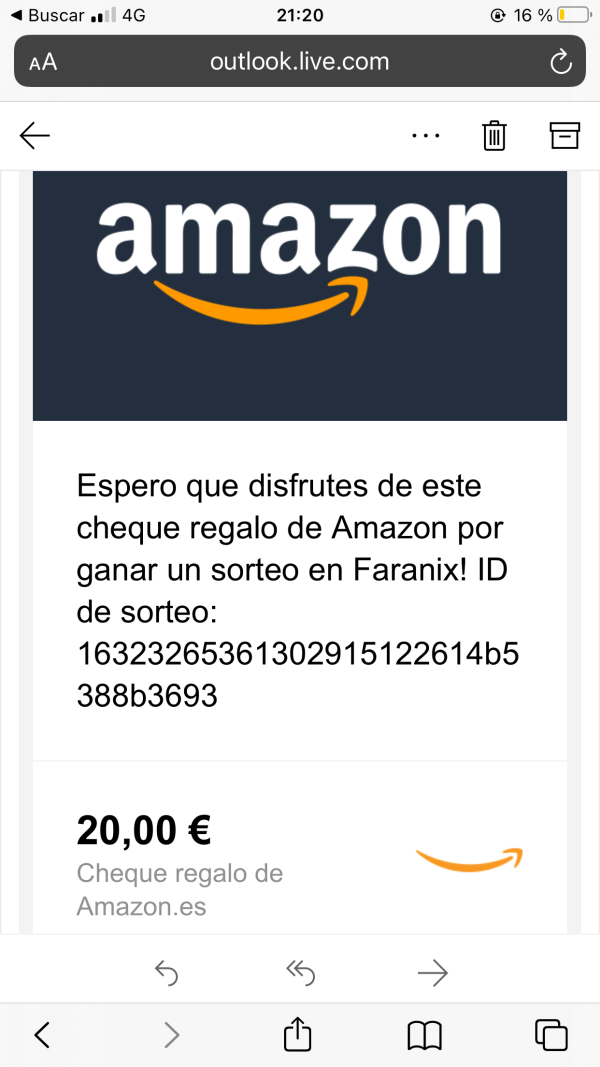This screenshot has width=600, height=1067.
Task: Reload the outlook.live.com page
Action: tap(560, 62)
